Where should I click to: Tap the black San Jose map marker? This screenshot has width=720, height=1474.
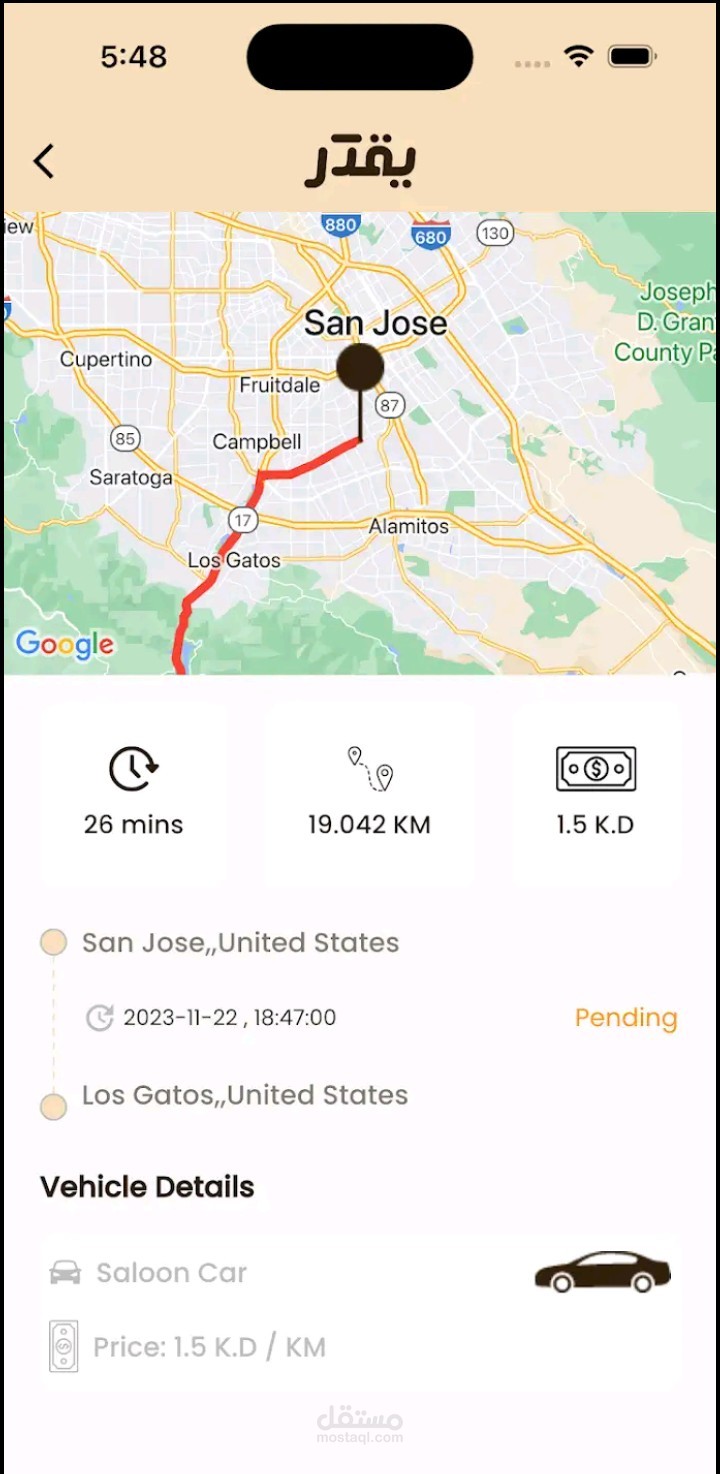360,368
